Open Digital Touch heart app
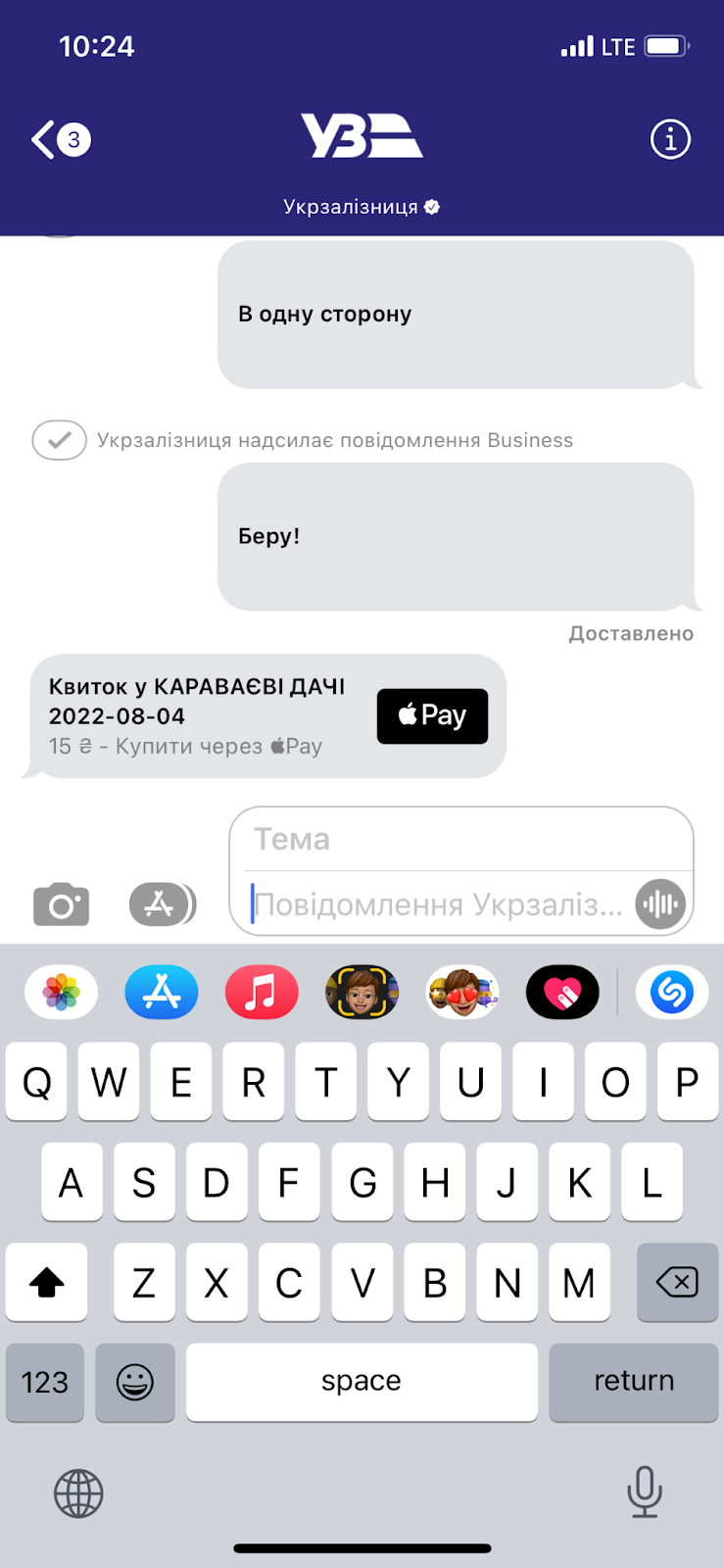Image resolution: width=724 pixels, height=1568 pixels. (x=562, y=993)
